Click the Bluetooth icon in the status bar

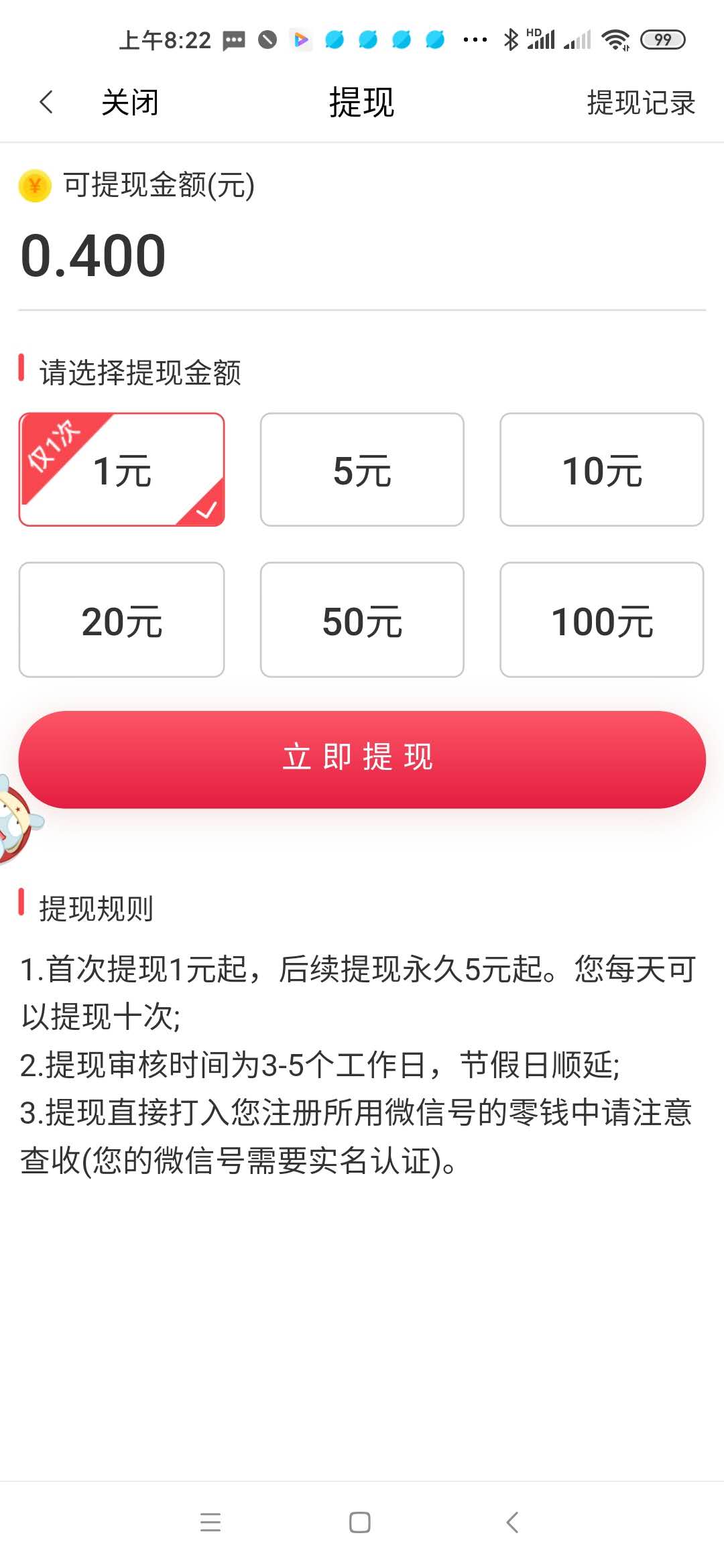[x=511, y=40]
